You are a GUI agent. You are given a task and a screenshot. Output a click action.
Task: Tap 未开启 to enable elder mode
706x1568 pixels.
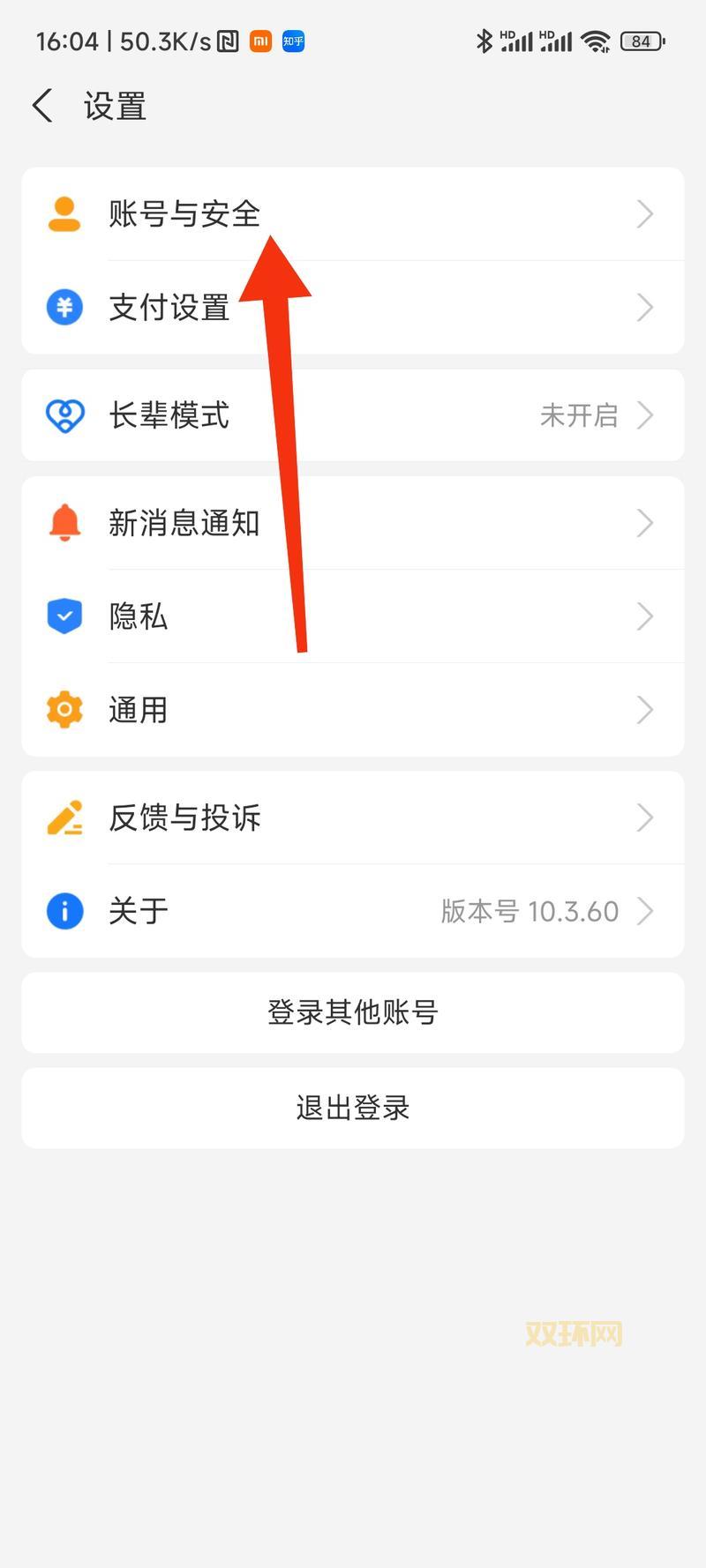pos(579,414)
